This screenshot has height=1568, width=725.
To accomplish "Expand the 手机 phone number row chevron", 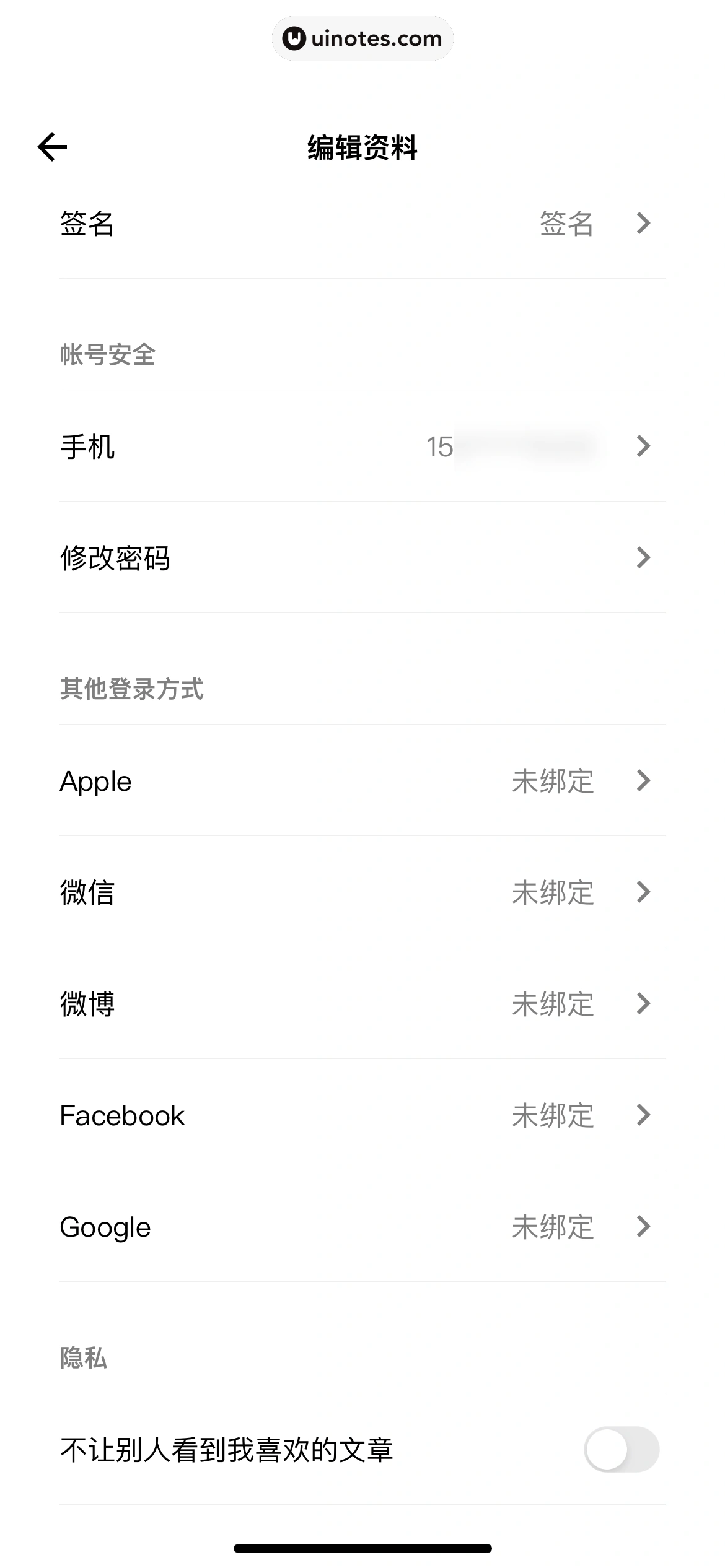I will pyautogui.click(x=643, y=446).
